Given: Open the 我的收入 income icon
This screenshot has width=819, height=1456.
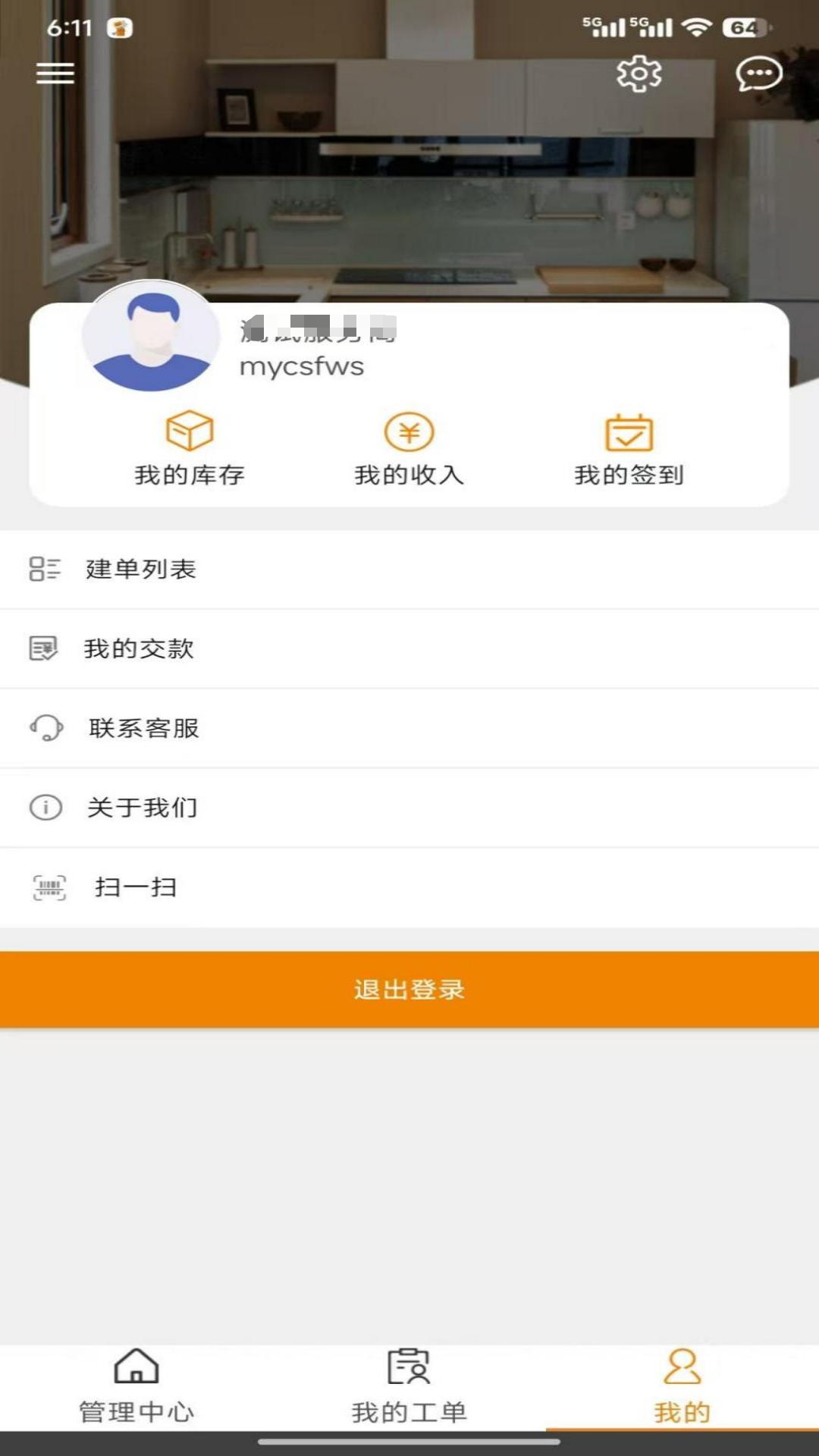Looking at the screenshot, I should tap(409, 434).
